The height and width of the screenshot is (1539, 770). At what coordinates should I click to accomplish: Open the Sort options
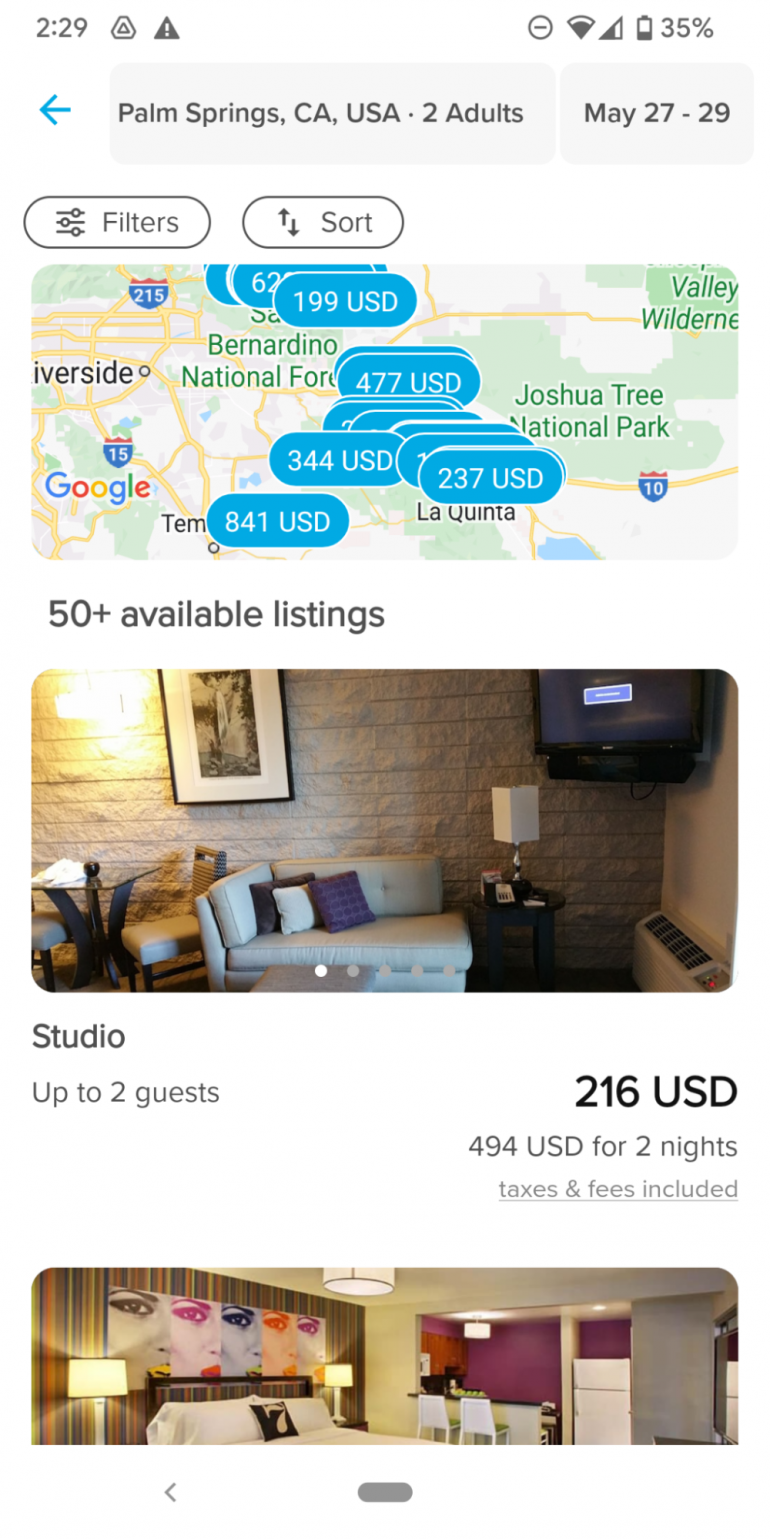tap(322, 222)
